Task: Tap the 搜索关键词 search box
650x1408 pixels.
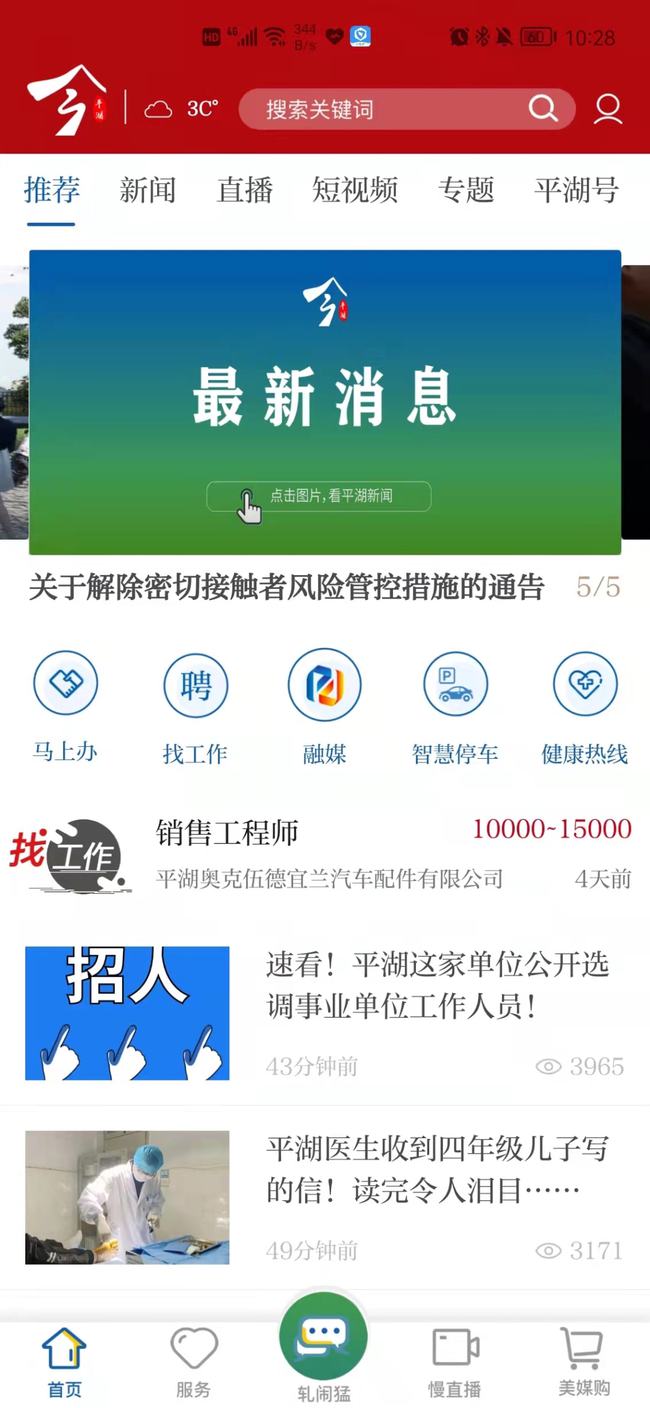Action: [407, 109]
